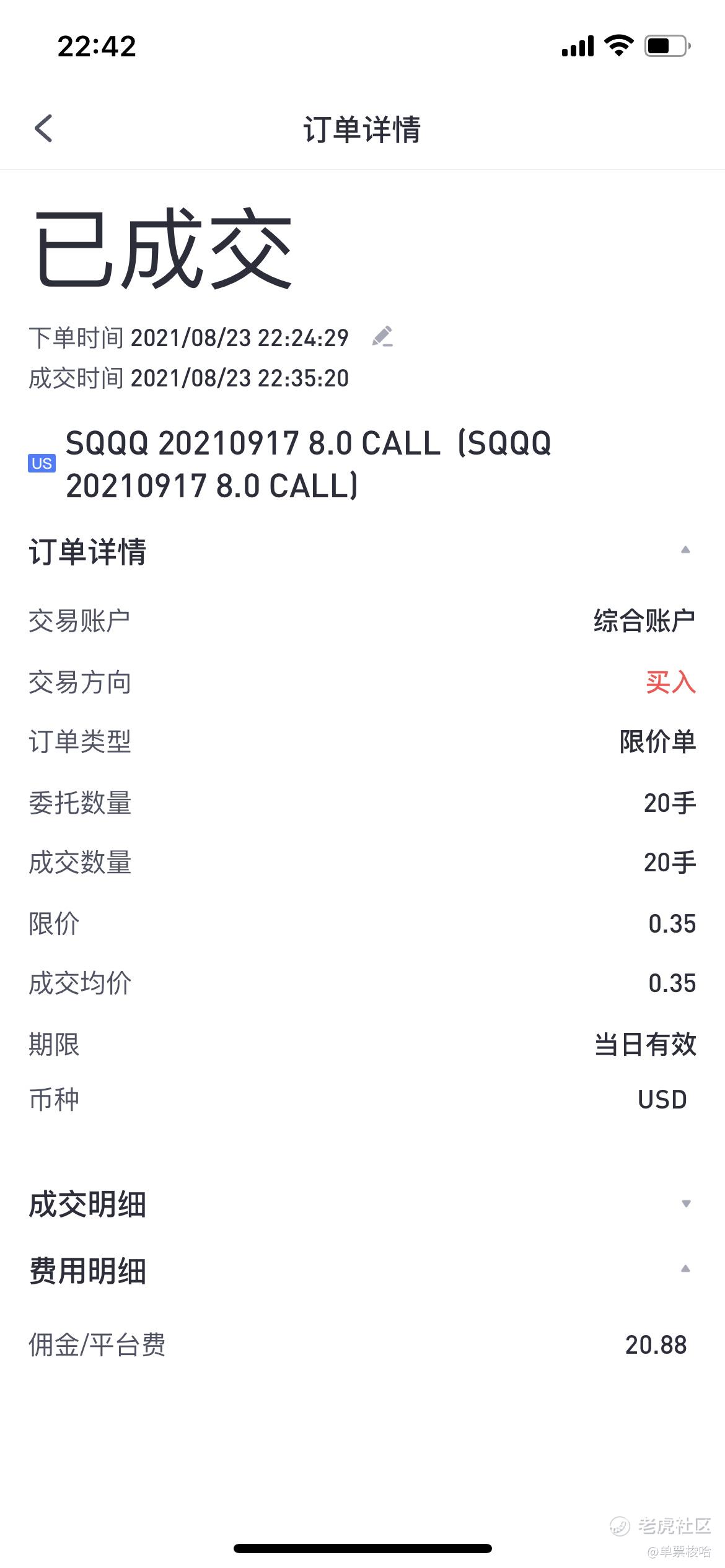Image resolution: width=725 pixels, height=1568 pixels.
Task: Tap the pencil edit icon beside 下单时间
Action: click(382, 336)
